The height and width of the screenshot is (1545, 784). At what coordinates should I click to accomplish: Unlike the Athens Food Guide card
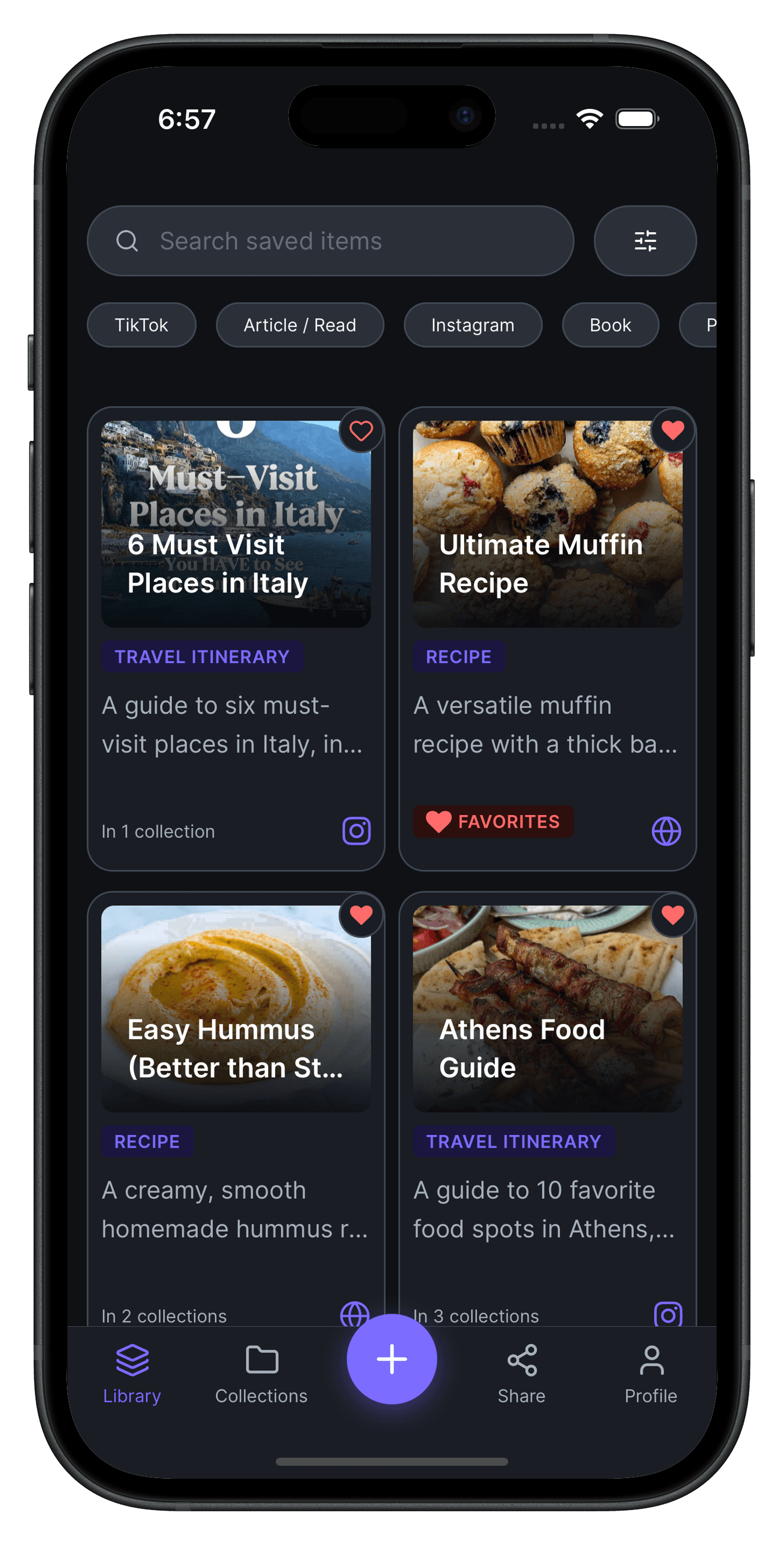[672, 915]
